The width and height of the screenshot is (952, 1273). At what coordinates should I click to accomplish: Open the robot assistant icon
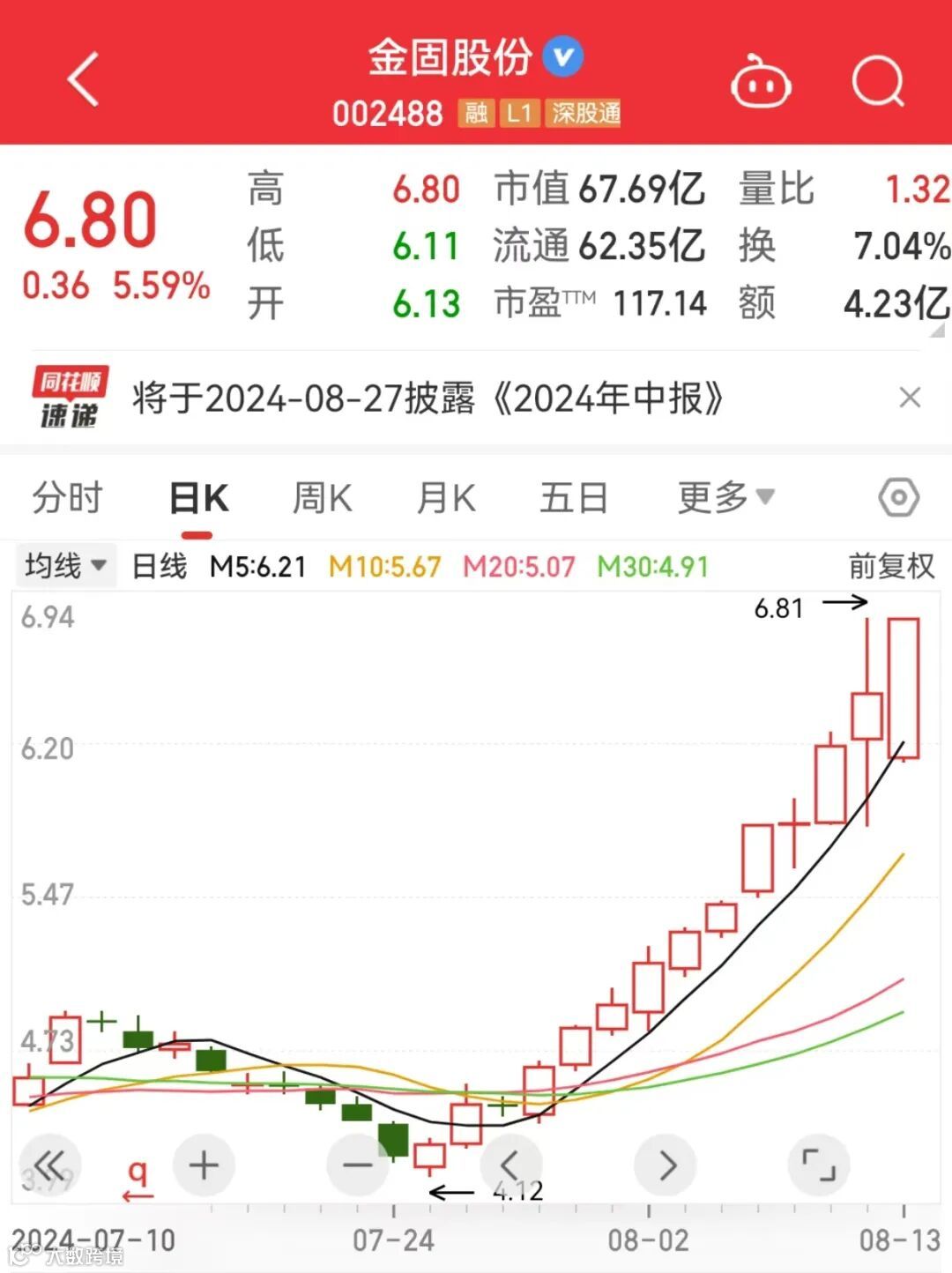(x=761, y=83)
